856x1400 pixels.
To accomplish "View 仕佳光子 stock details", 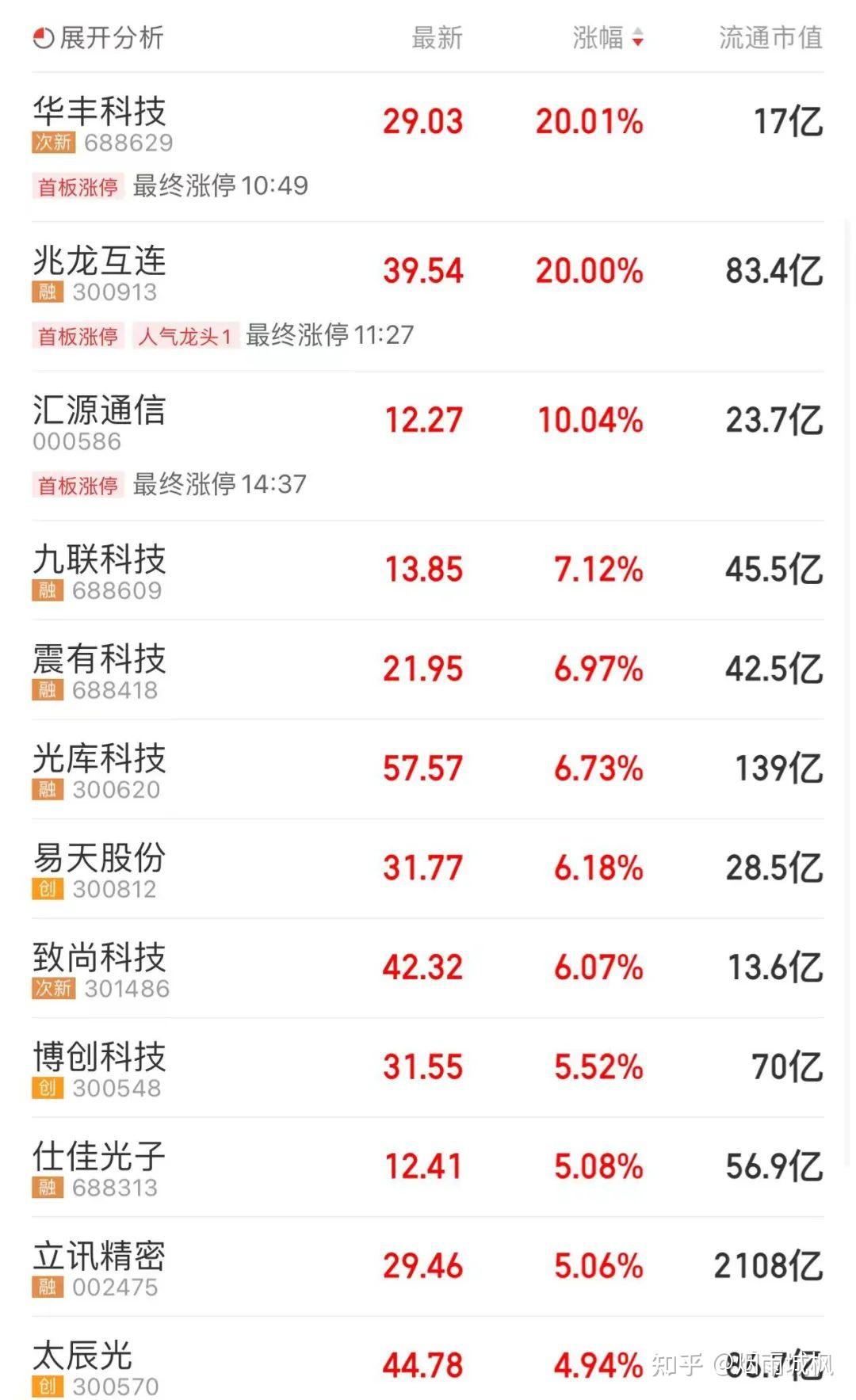I will click(x=428, y=1168).
